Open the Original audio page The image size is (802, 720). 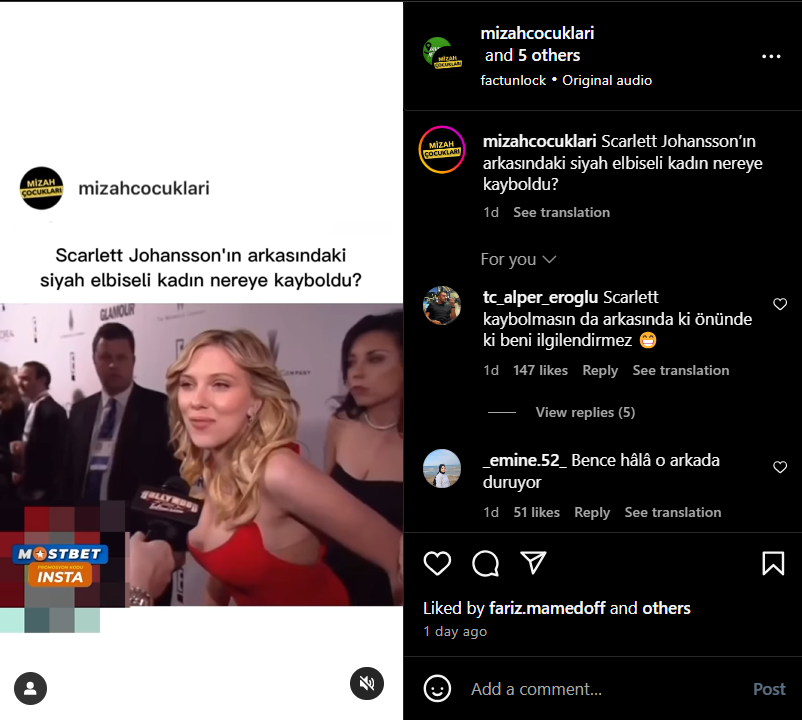(x=607, y=80)
